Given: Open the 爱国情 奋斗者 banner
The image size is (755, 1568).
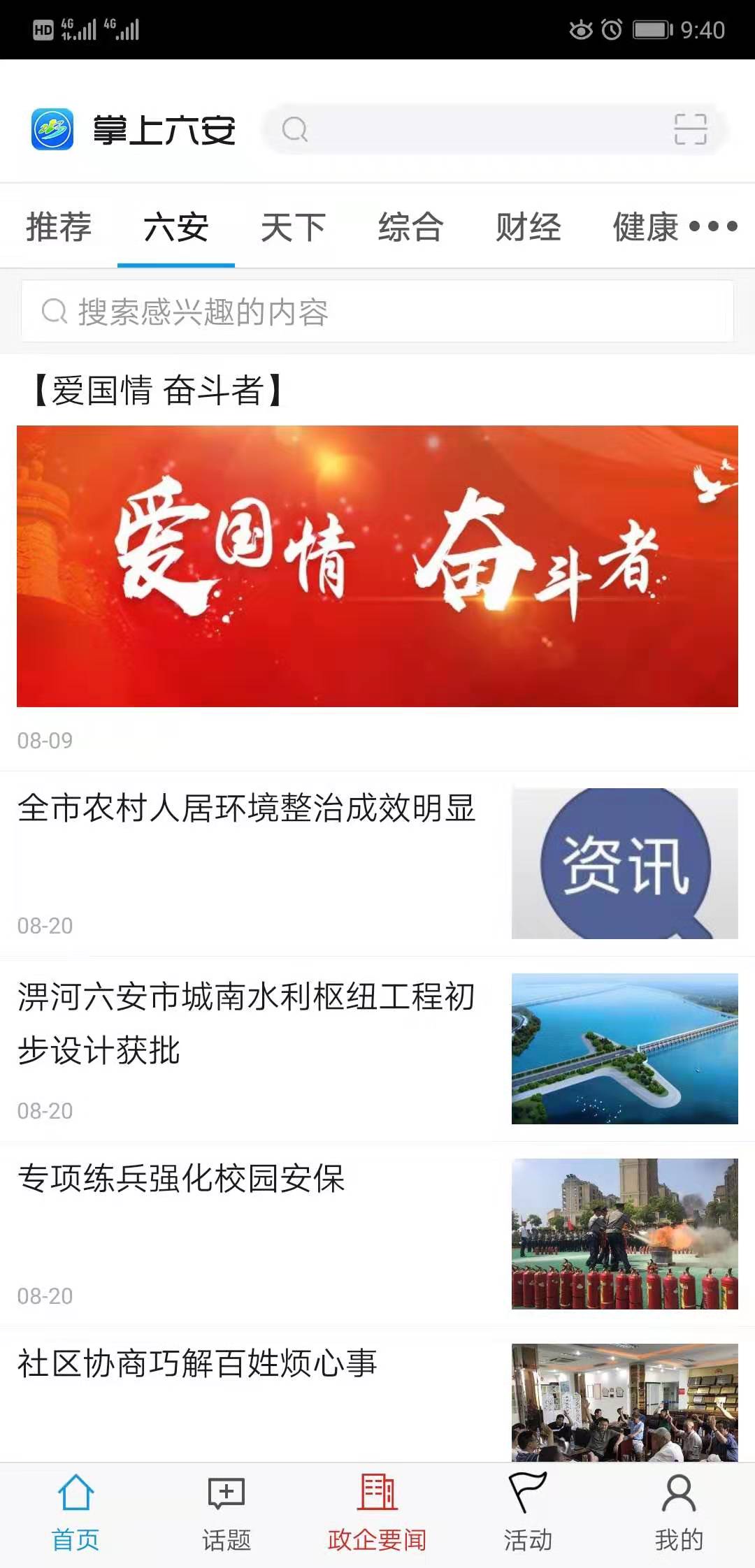Looking at the screenshot, I should (377, 566).
